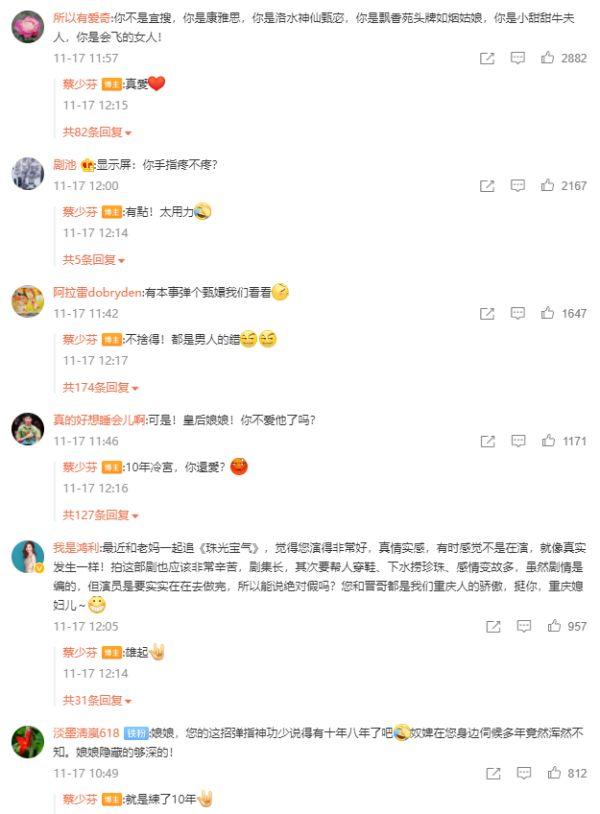Expand the 共127条回复 replies thread
Viewport: 600px width, 814px height.
coord(100,516)
